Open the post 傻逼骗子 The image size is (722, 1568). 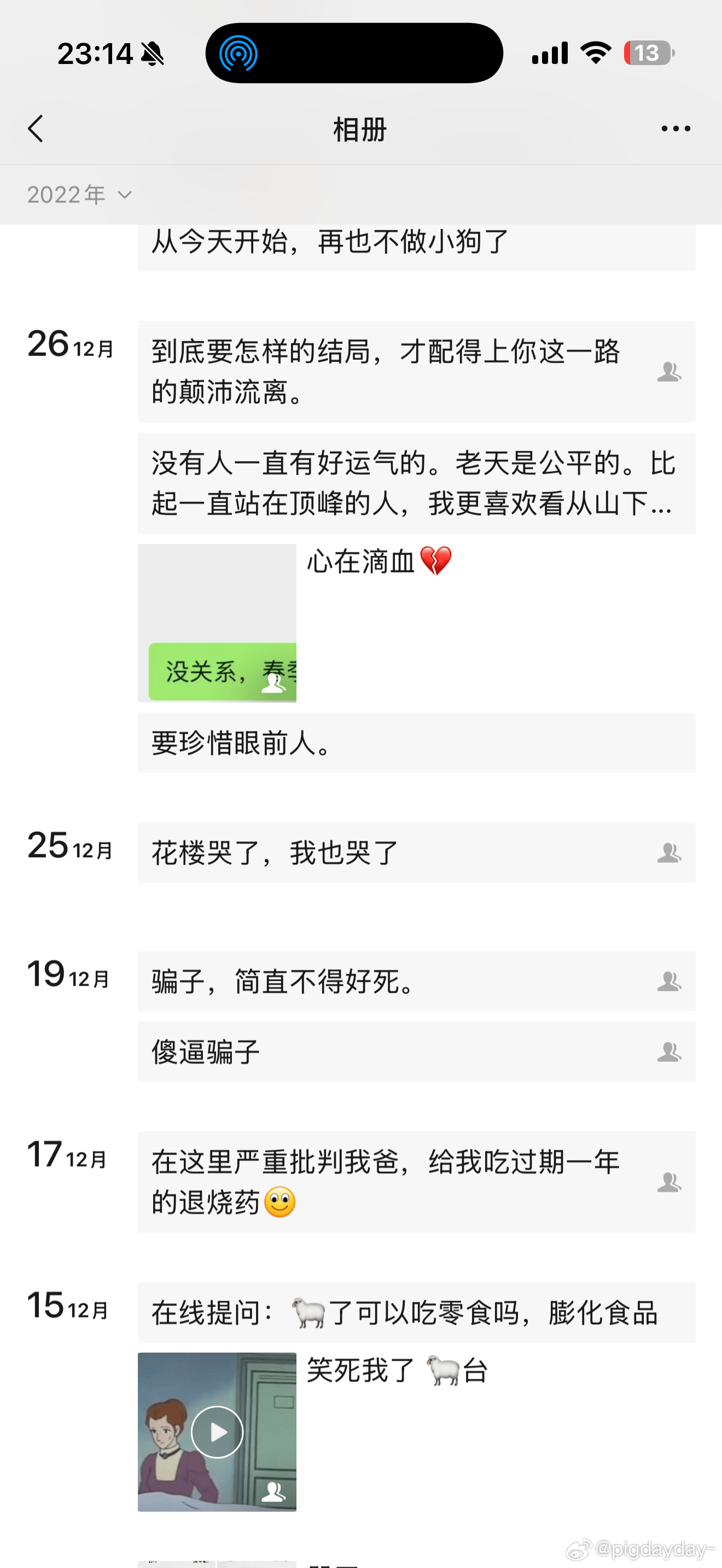[x=416, y=1052]
